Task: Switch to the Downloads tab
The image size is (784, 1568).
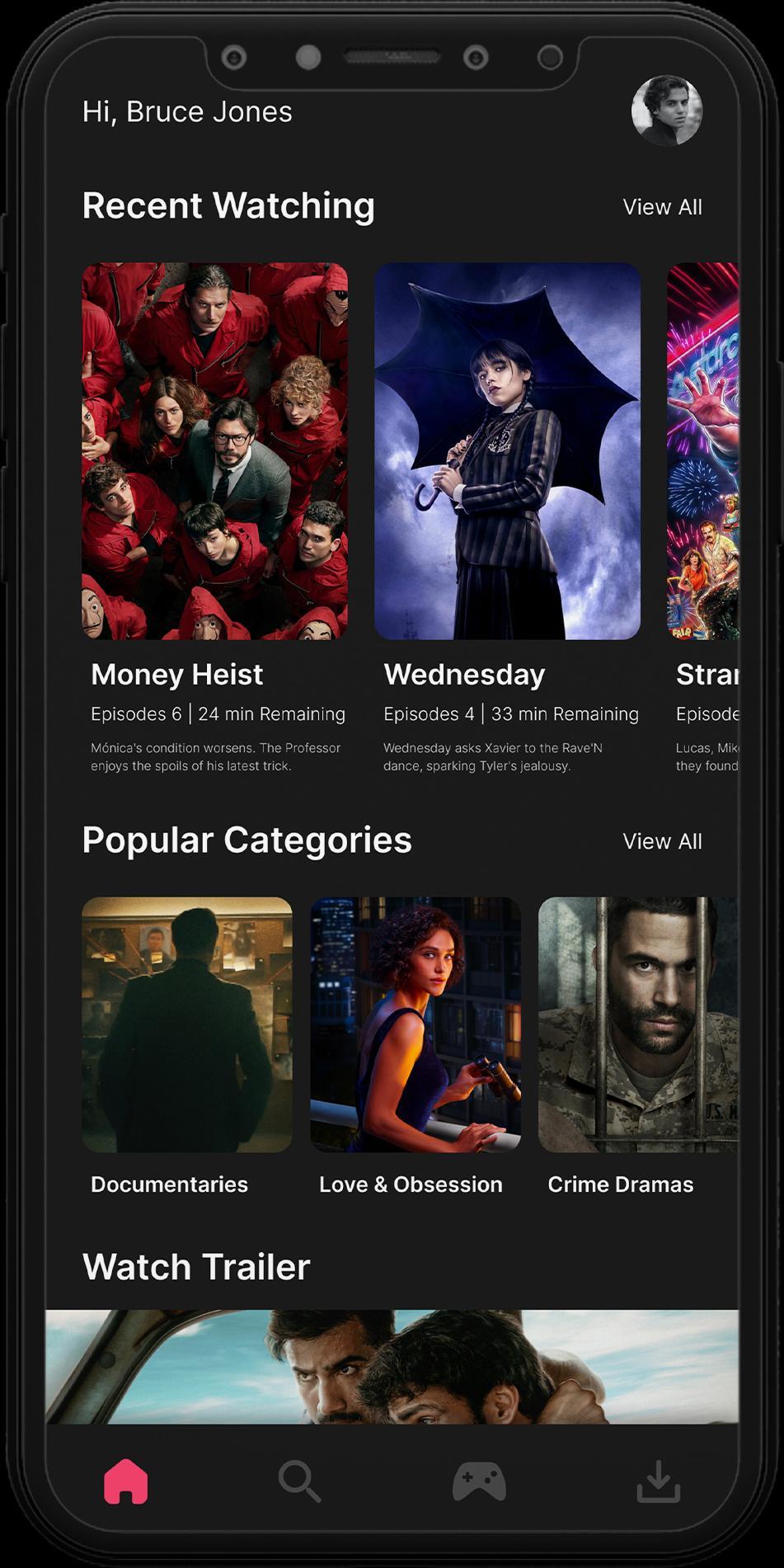Action: pos(658,1481)
